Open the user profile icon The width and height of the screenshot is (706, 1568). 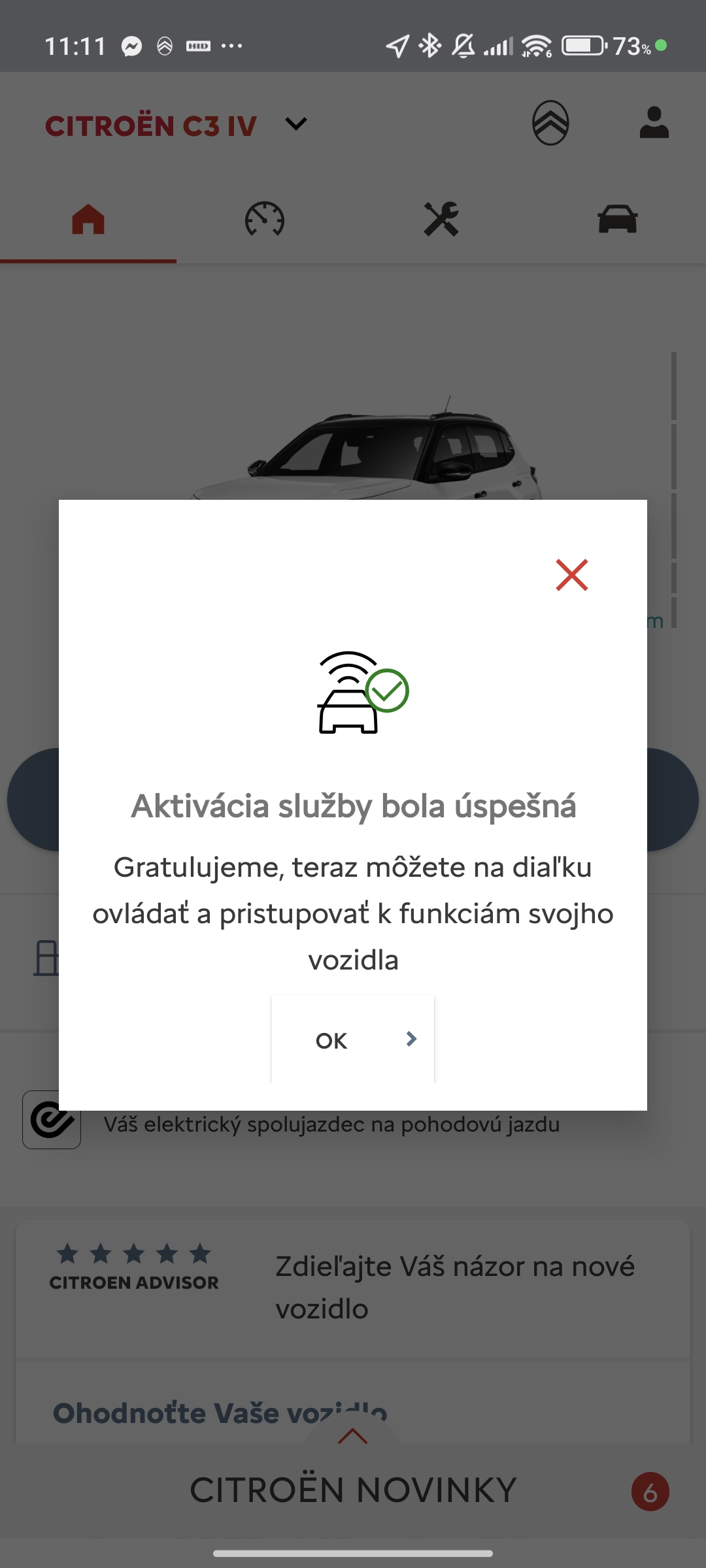[654, 123]
